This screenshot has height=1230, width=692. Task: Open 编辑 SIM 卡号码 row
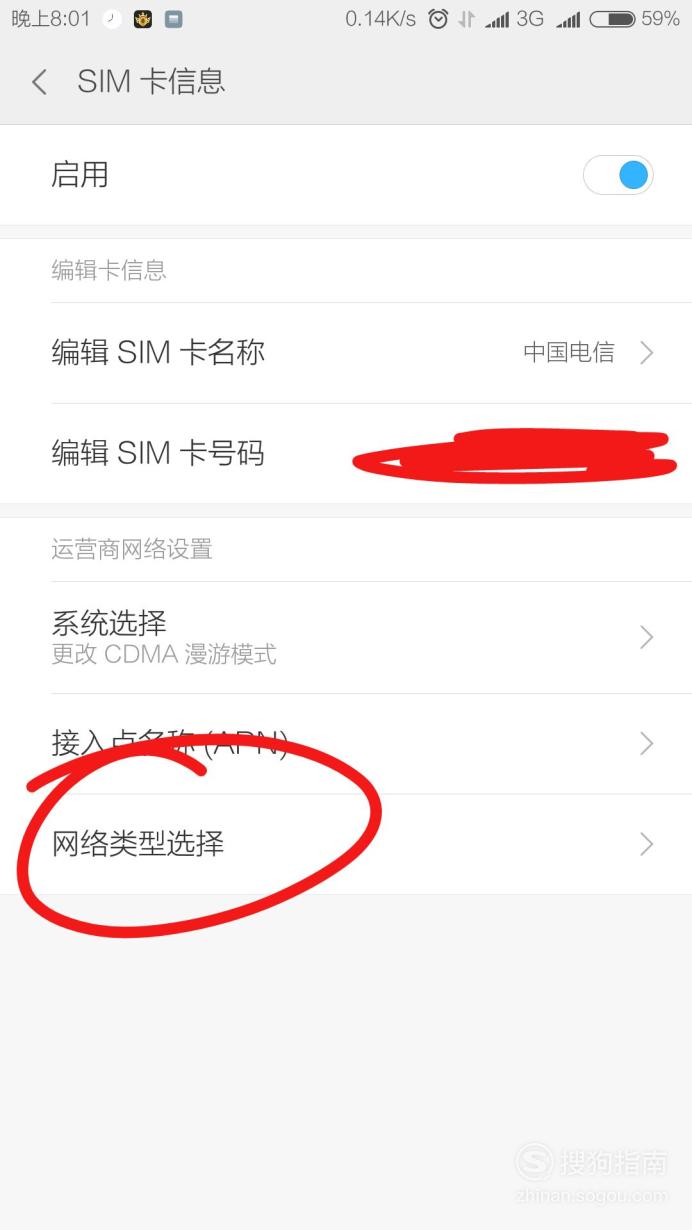[346, 454]
